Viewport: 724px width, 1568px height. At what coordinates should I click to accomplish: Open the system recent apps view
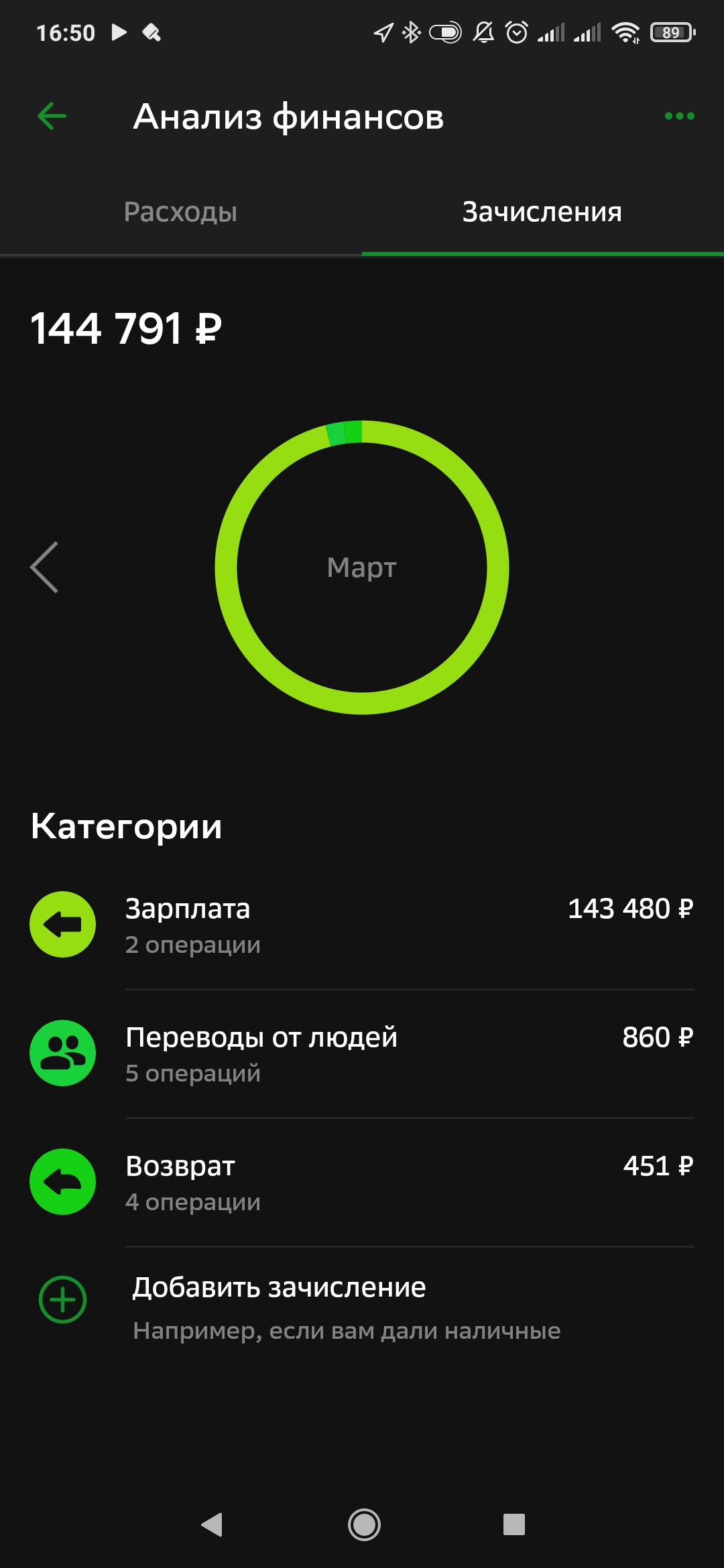point(514,1524)
